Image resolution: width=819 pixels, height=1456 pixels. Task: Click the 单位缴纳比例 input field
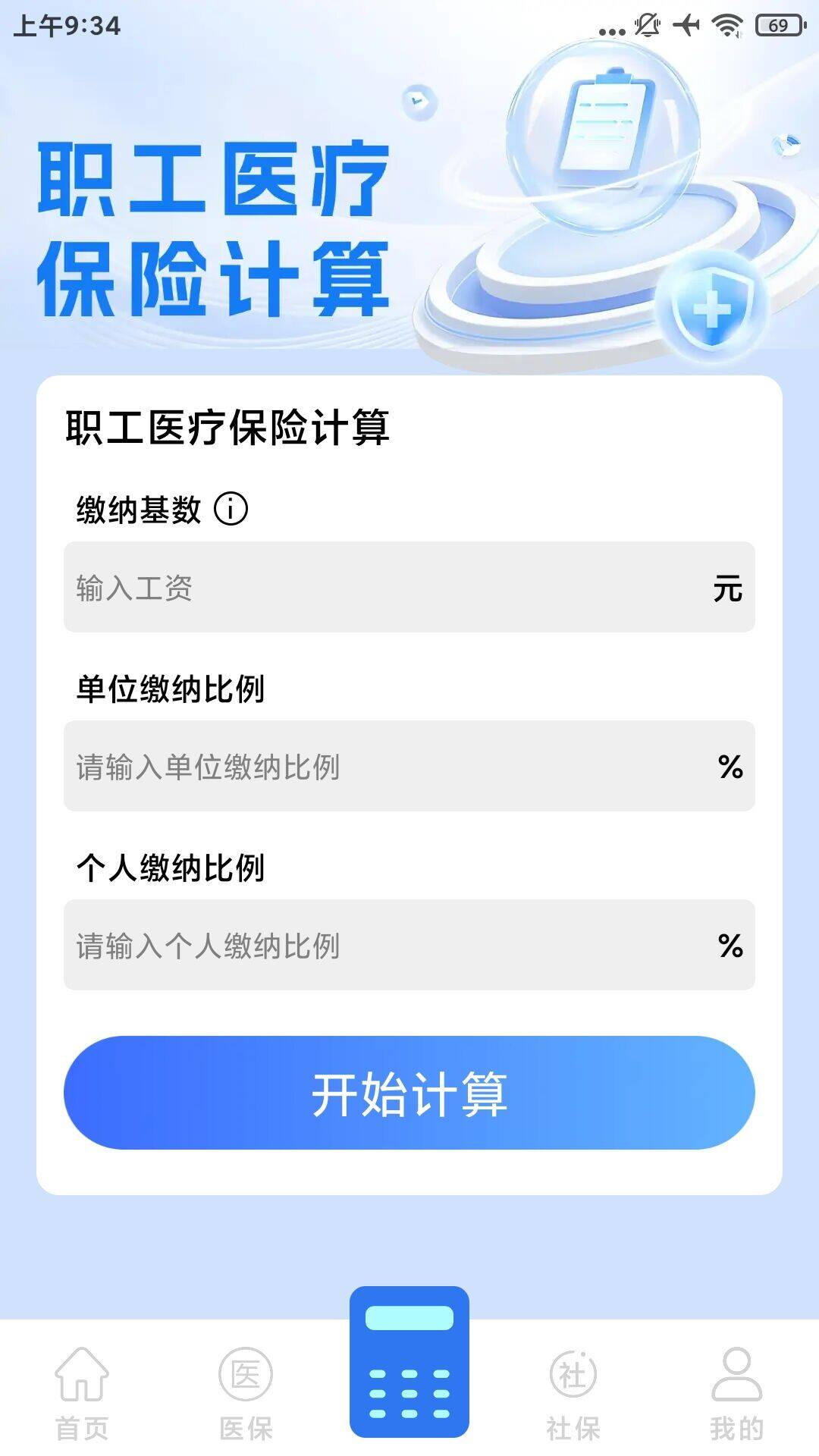click(409, 767)
